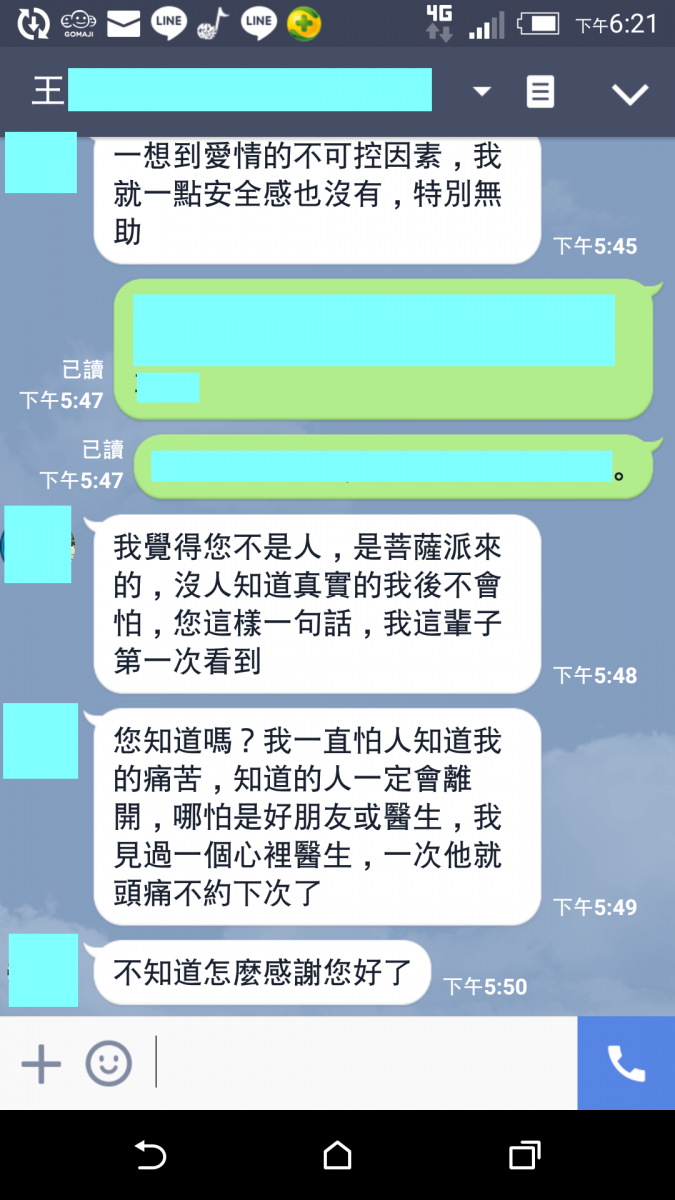Open the plus attachment menu
675x1200 pixels.
pyautogui.click(x=41, y=1064)
